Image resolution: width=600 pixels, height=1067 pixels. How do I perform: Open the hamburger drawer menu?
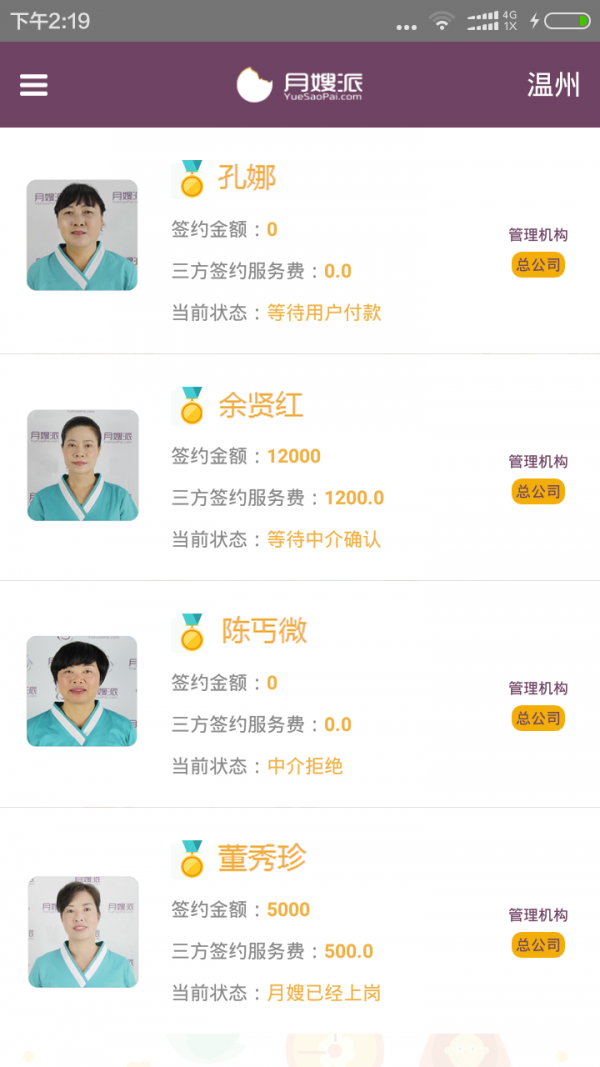pyautogui.click(x=34, y=85)
